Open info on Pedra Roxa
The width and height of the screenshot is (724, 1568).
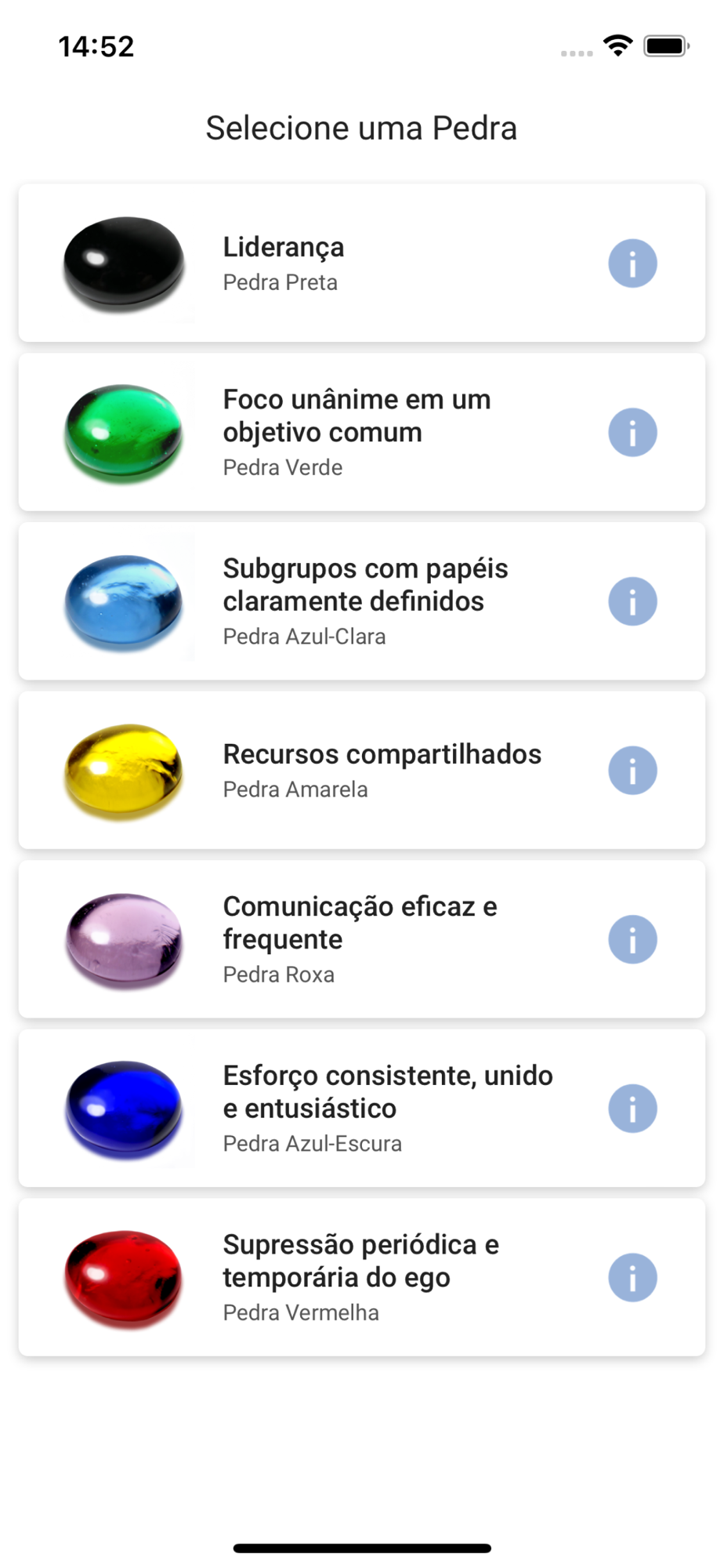point(632,939)
